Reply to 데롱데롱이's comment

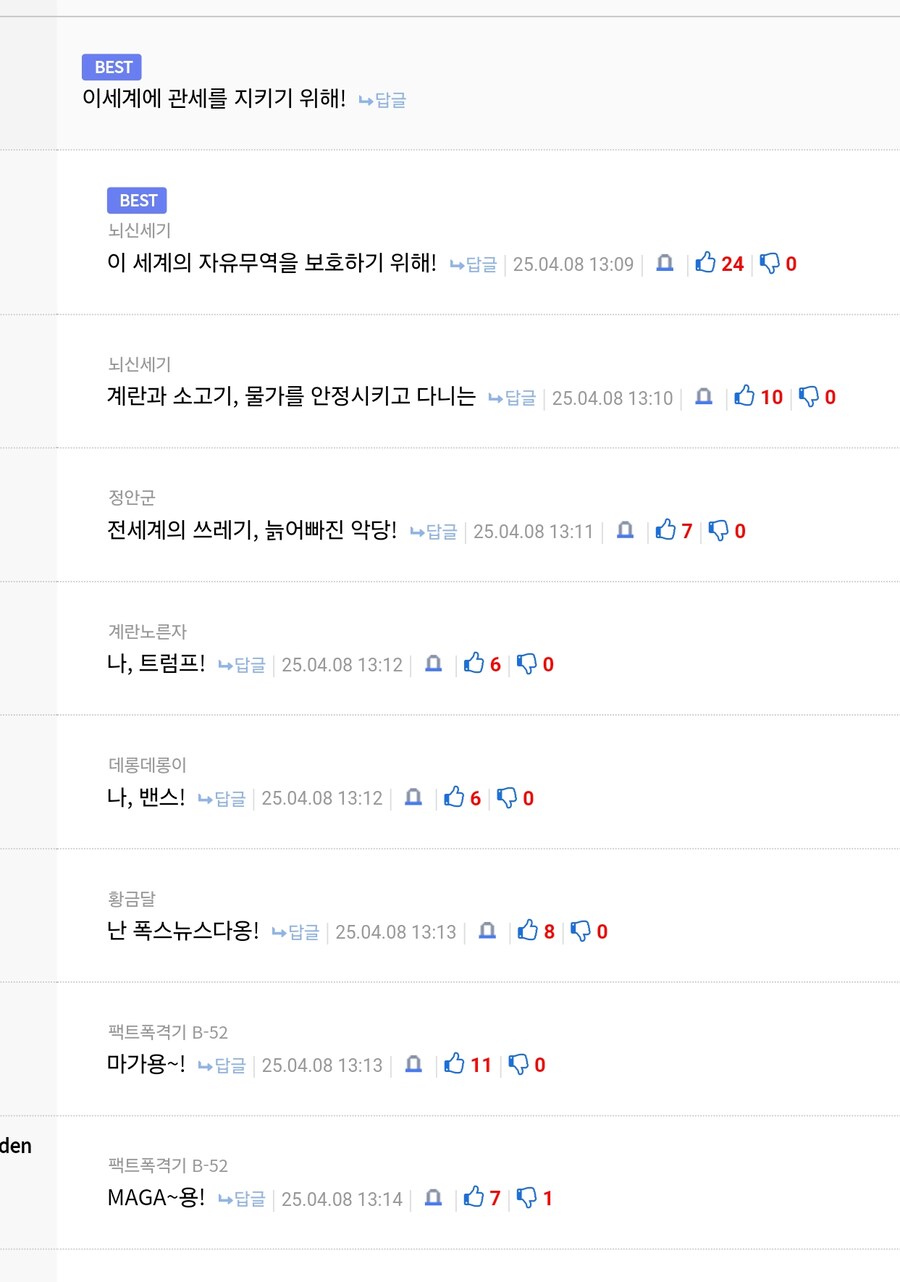point(223,799)
